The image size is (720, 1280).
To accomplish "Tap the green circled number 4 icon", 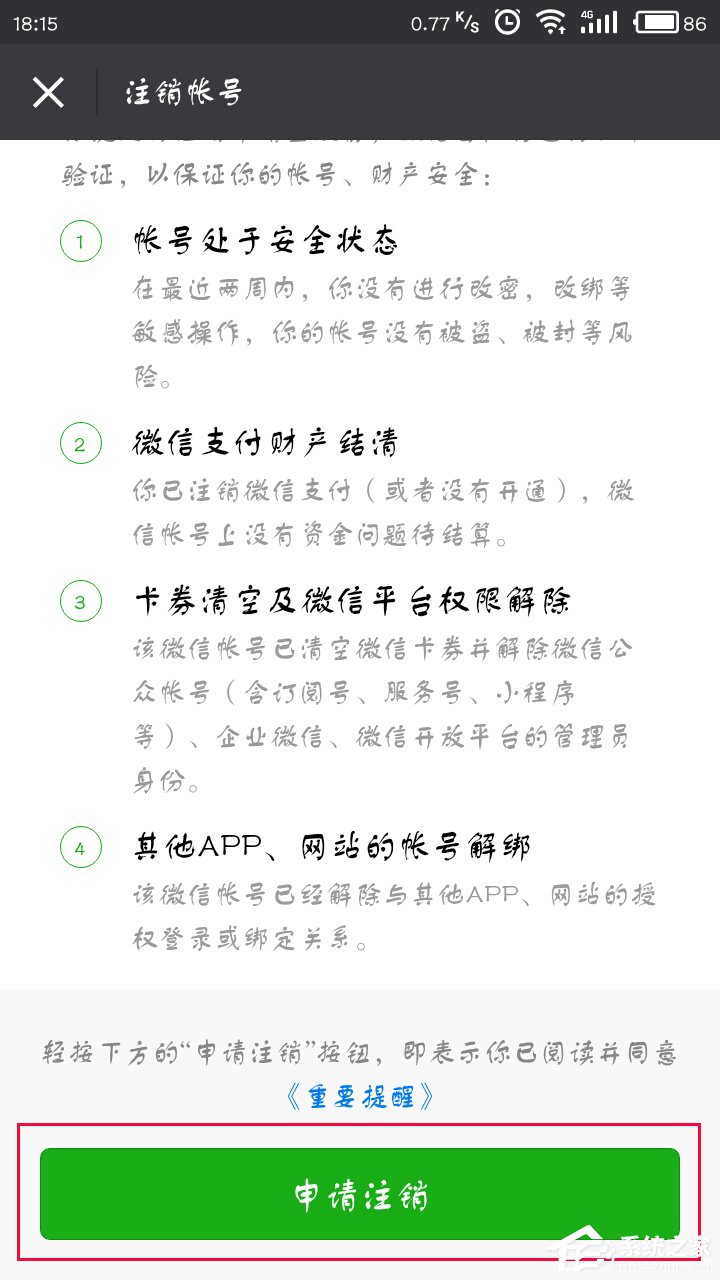I will point(80,846).
